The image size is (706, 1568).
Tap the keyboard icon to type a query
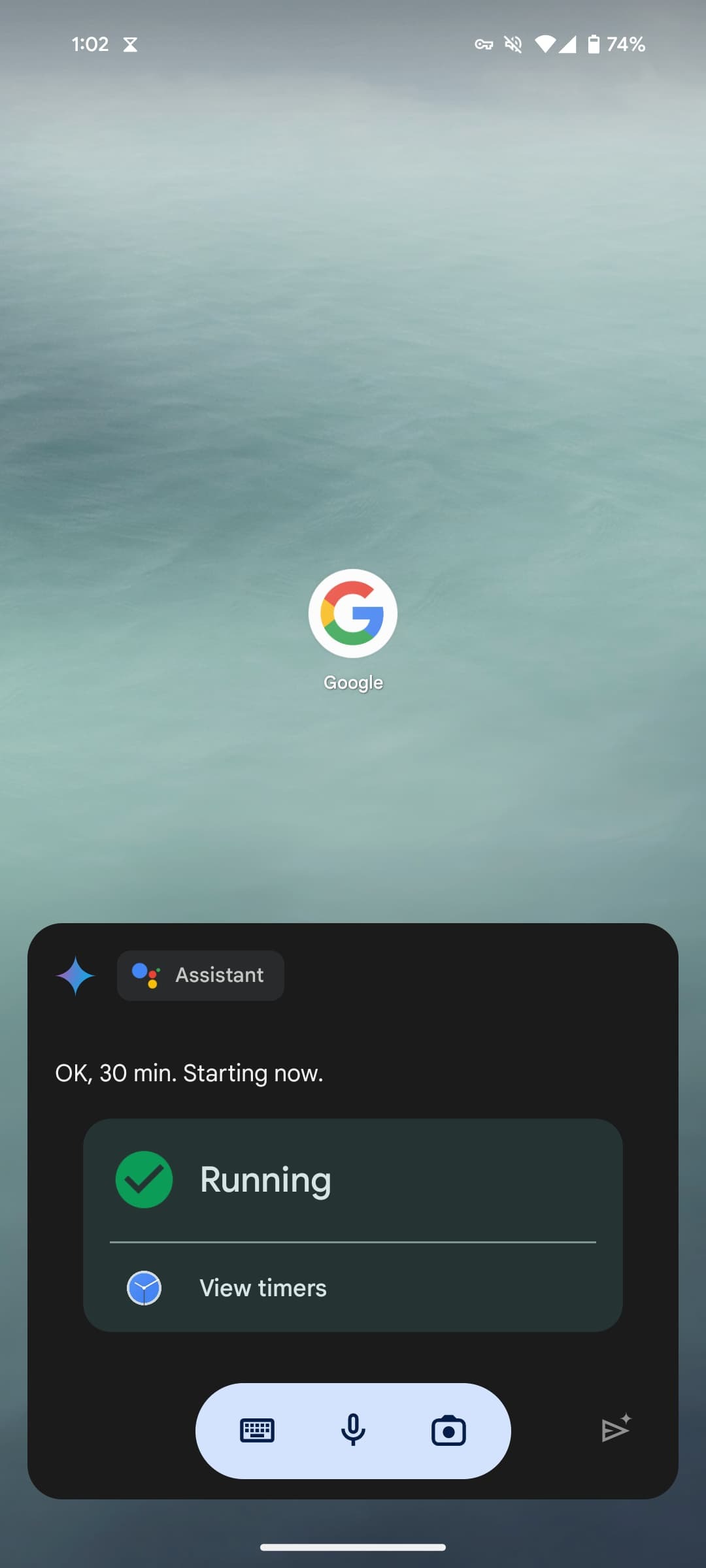[257, 1430]
